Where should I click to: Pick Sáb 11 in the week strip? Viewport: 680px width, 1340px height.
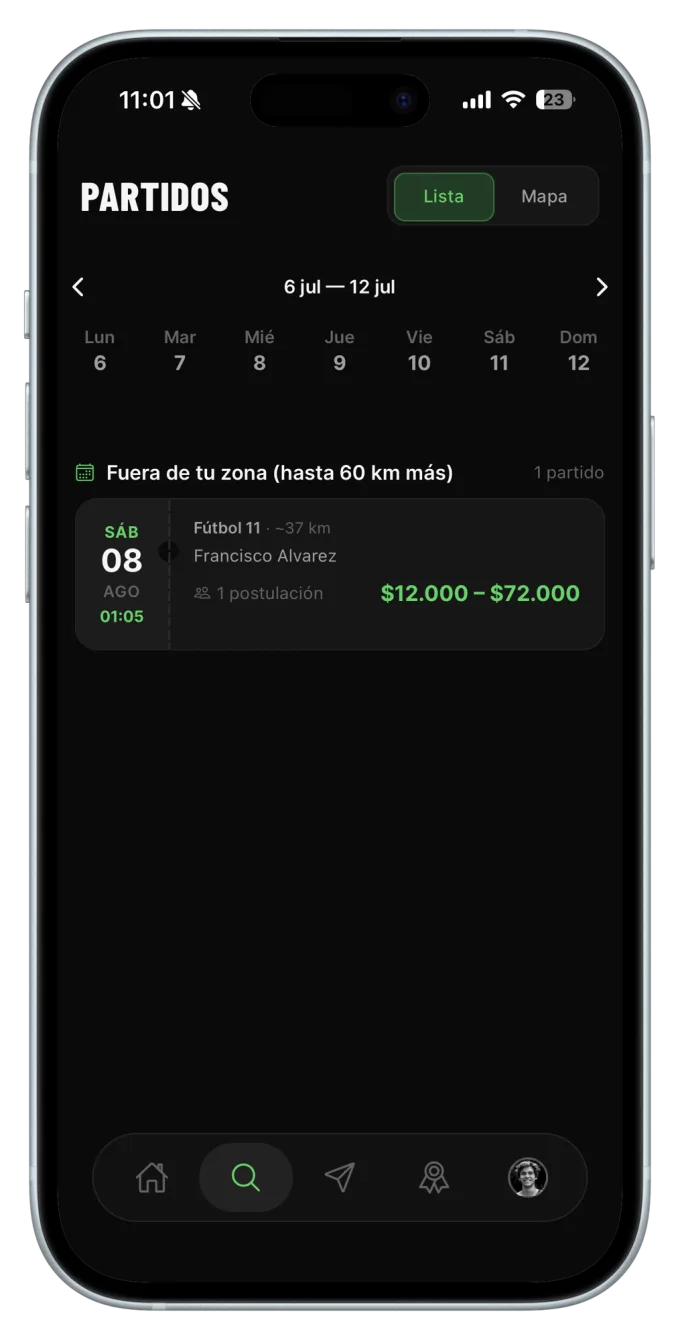point(499,350)
